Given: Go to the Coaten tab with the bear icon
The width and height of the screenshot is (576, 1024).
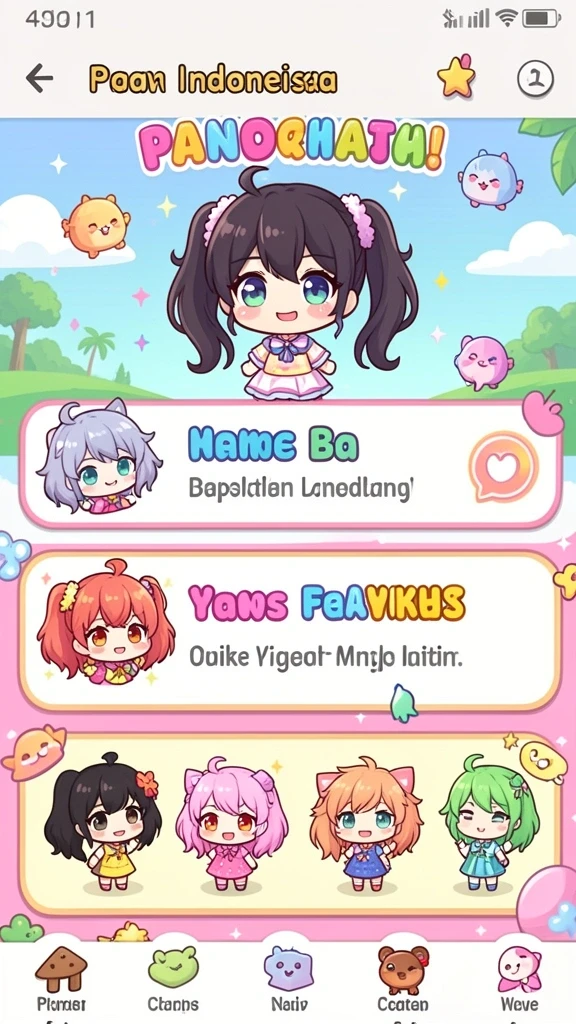Looking at the screenshot, I should click(x=403, y=978).
